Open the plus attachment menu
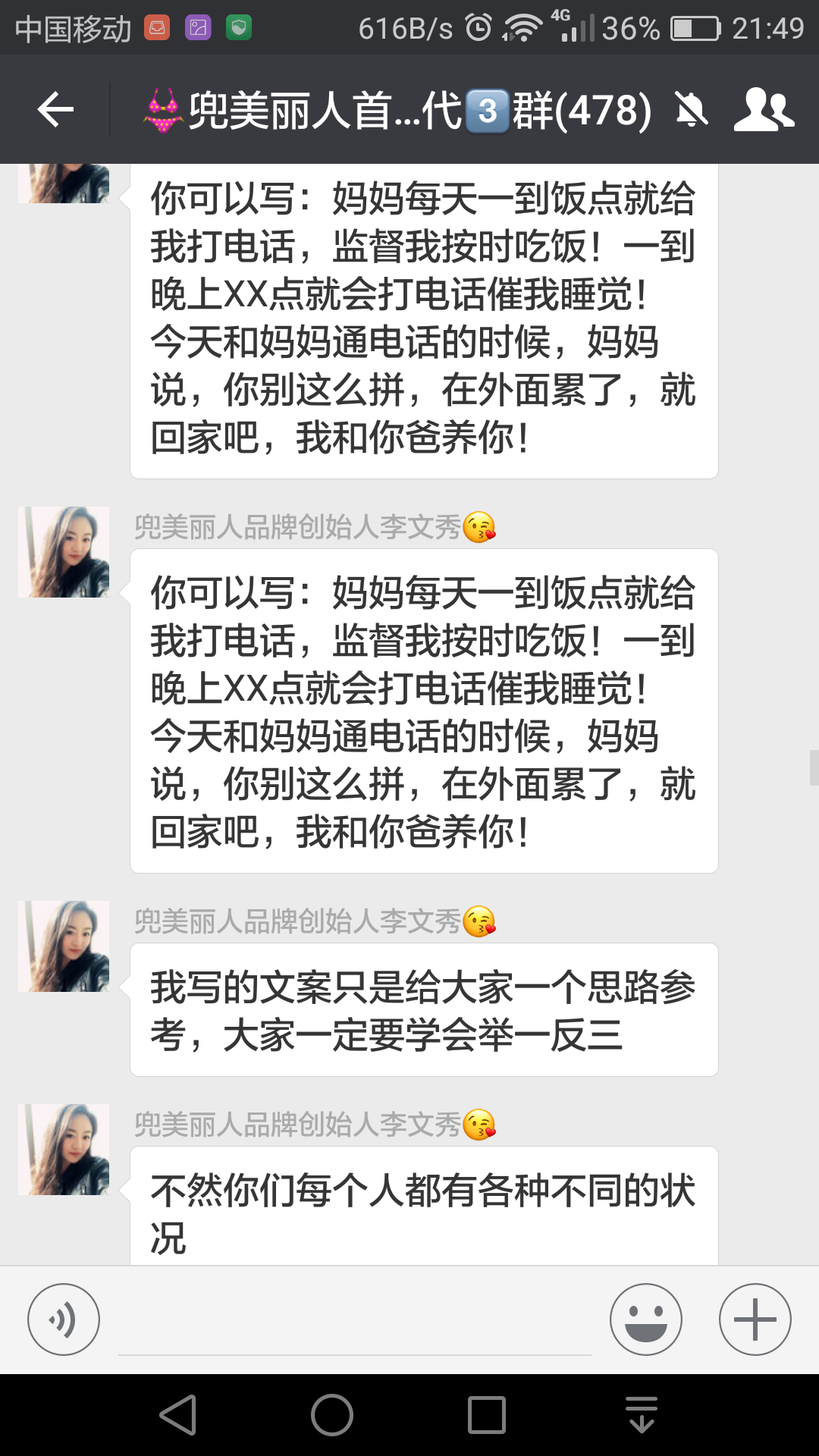Viewport: 819px width, 1456px height. coord(755,1319)
